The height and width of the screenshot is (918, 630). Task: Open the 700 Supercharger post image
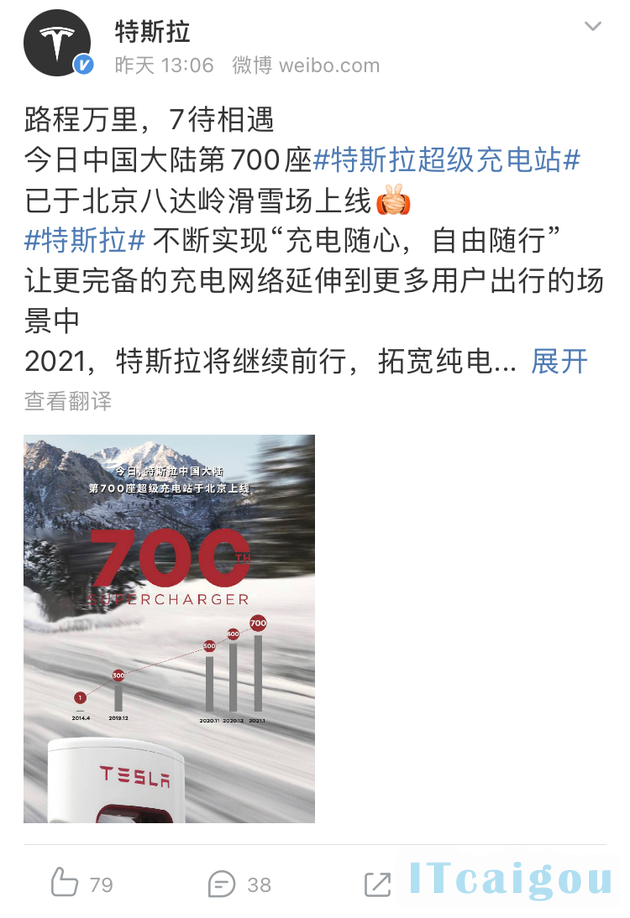[x=169, y=628]
